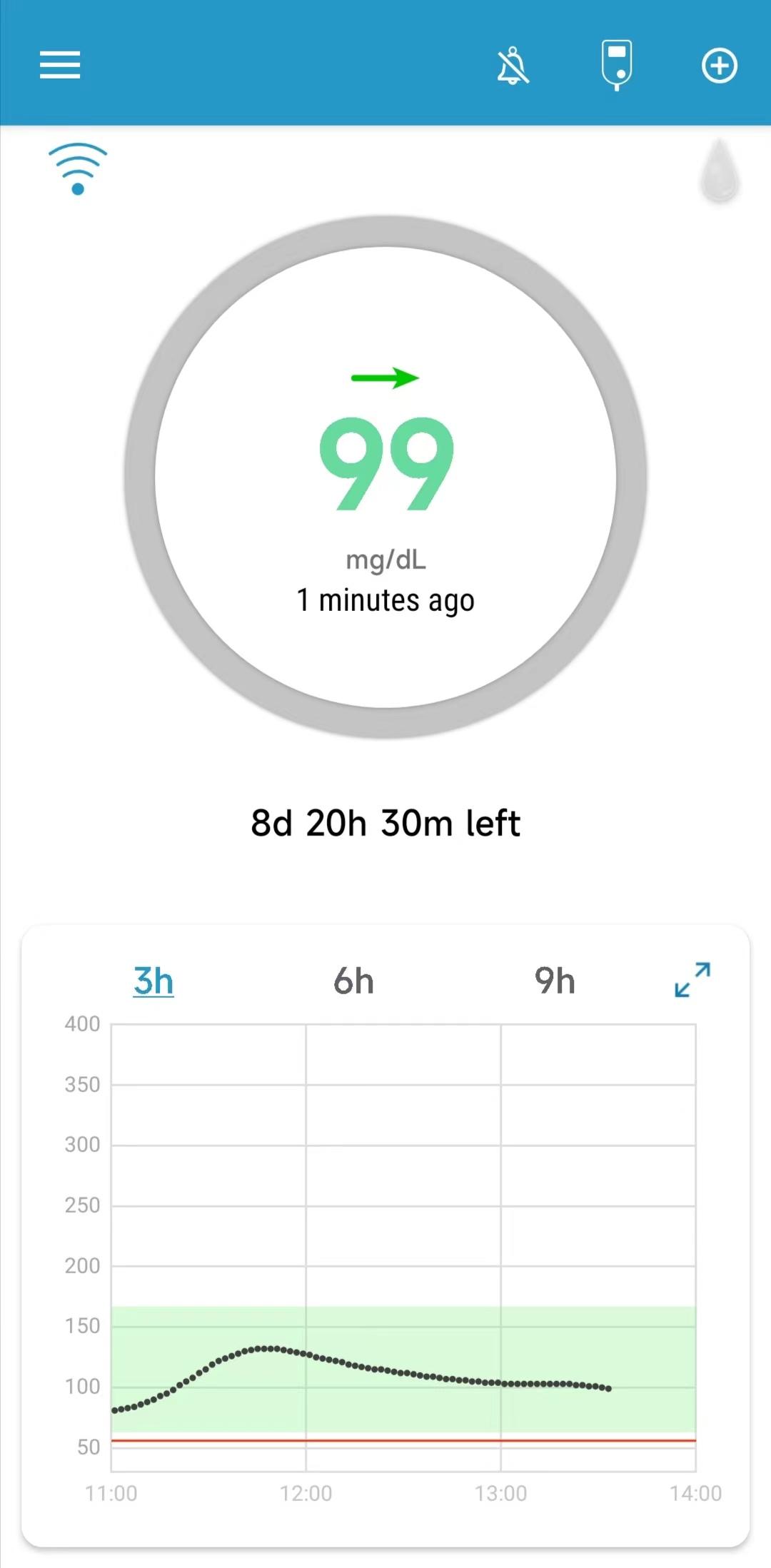Tap the sensor expiry countdown to toggle details

pos(385,822)
